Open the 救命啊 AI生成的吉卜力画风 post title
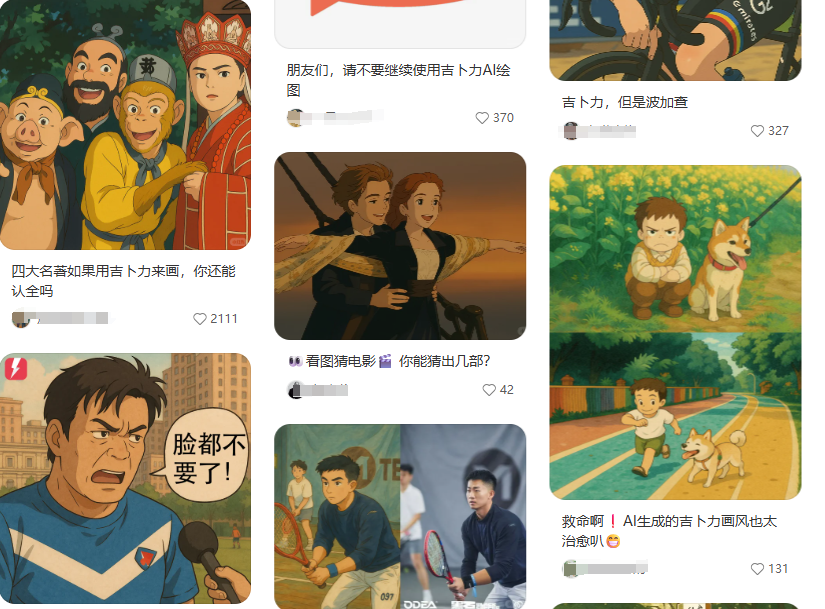 (669, 531)
